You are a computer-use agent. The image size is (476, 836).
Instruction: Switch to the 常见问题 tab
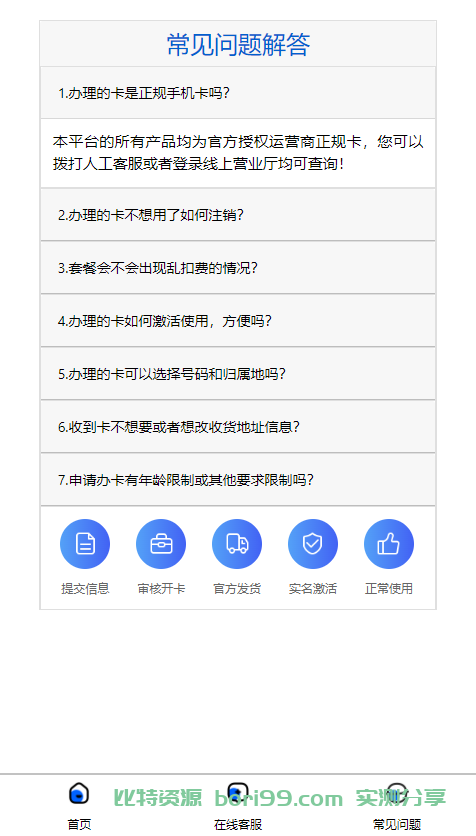tap(397, 806)
